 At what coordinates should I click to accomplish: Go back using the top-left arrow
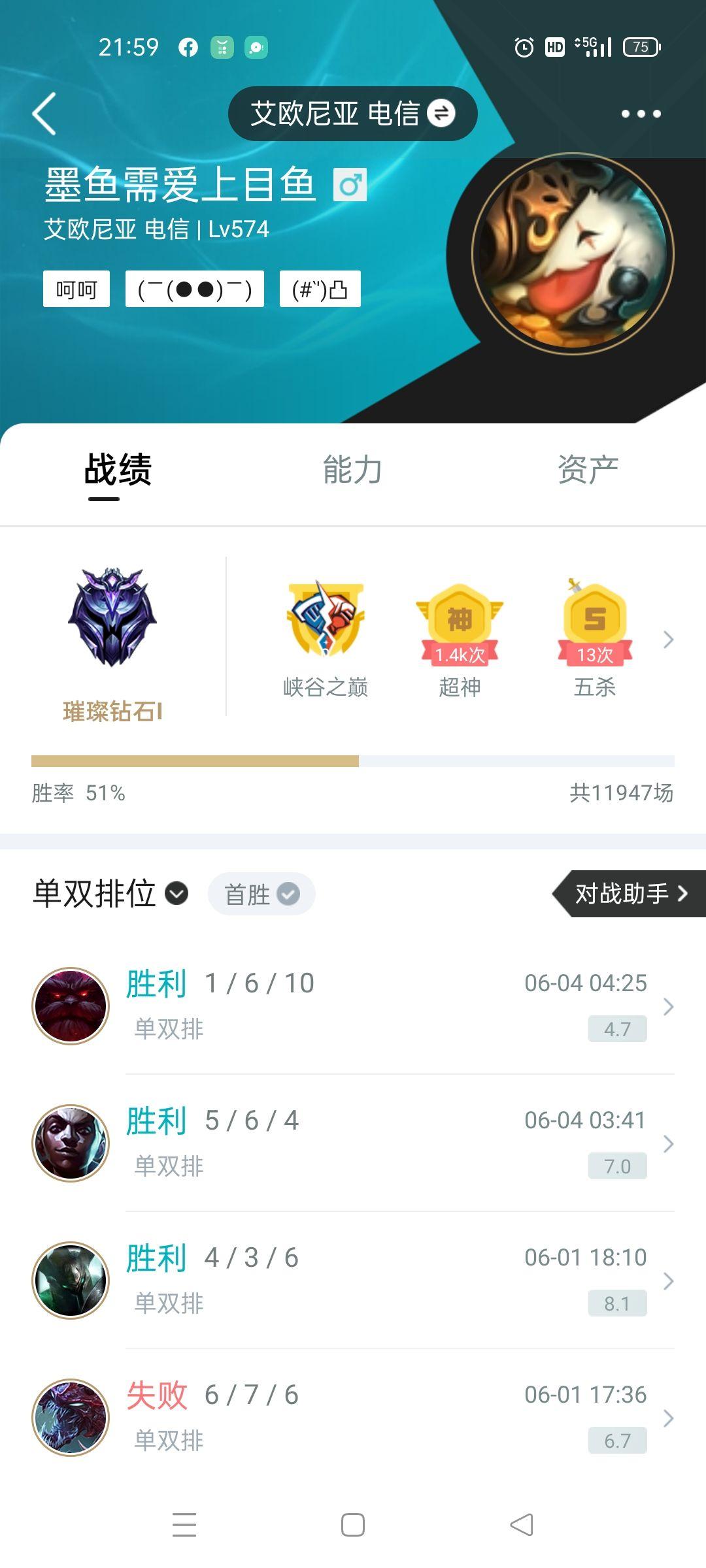[x=44, y=114]
